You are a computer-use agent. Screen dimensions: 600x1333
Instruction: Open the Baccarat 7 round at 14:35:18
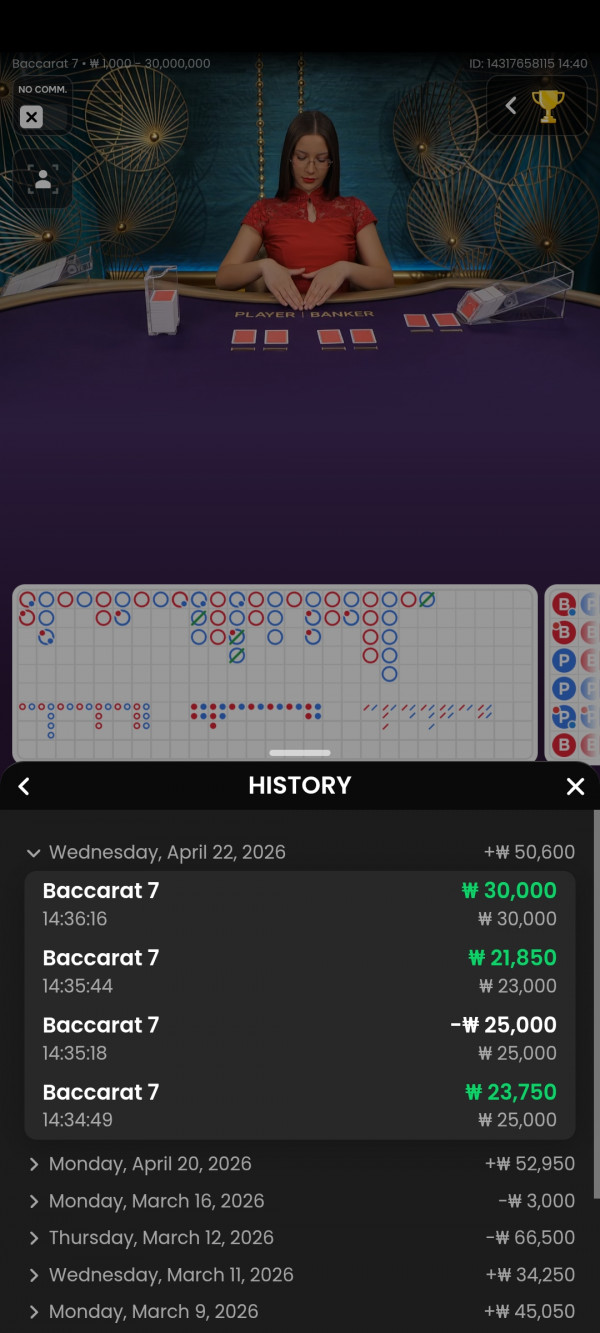[300, 1038]
